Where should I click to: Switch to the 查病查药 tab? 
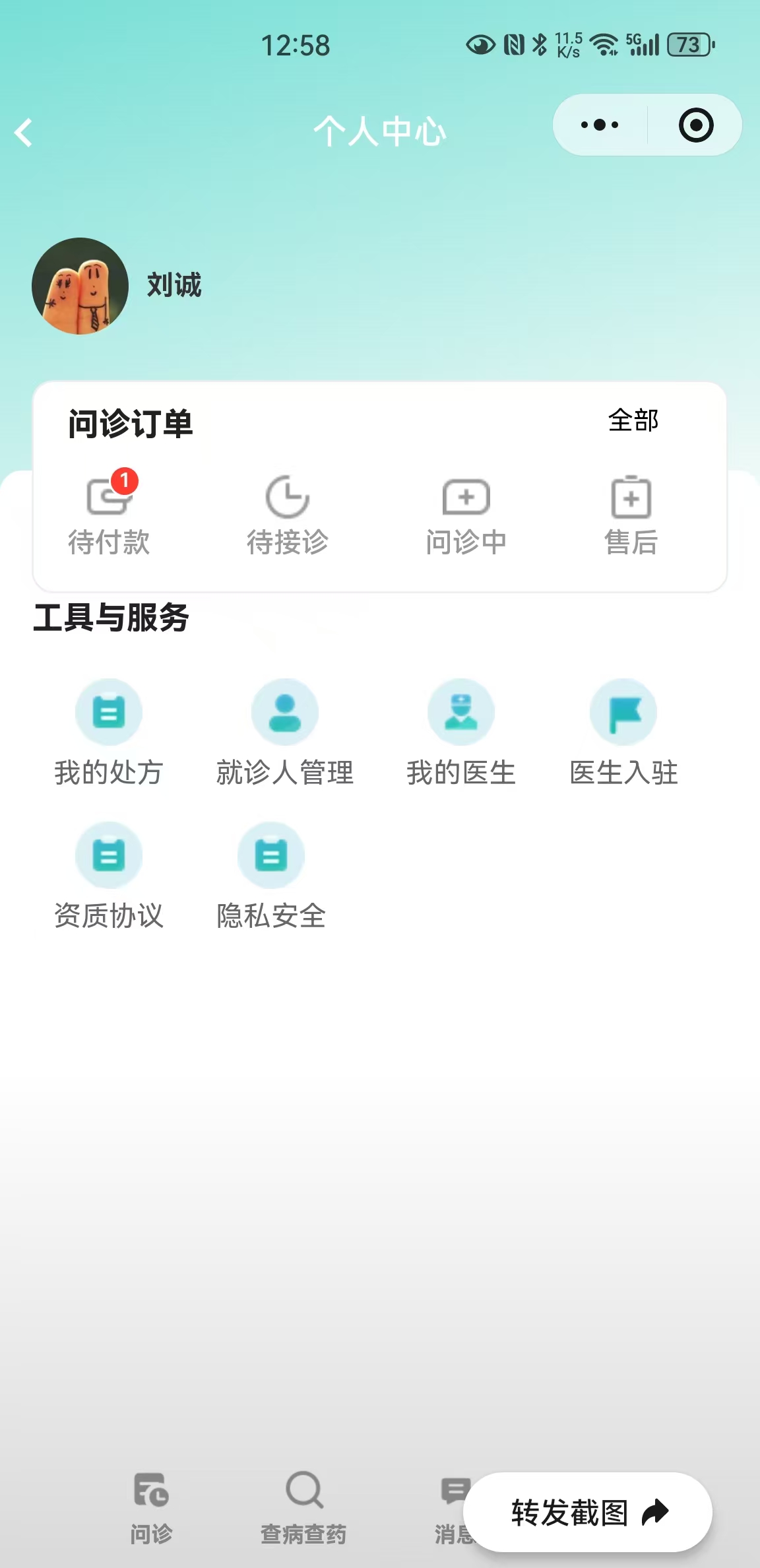(x=303, y=1511)
